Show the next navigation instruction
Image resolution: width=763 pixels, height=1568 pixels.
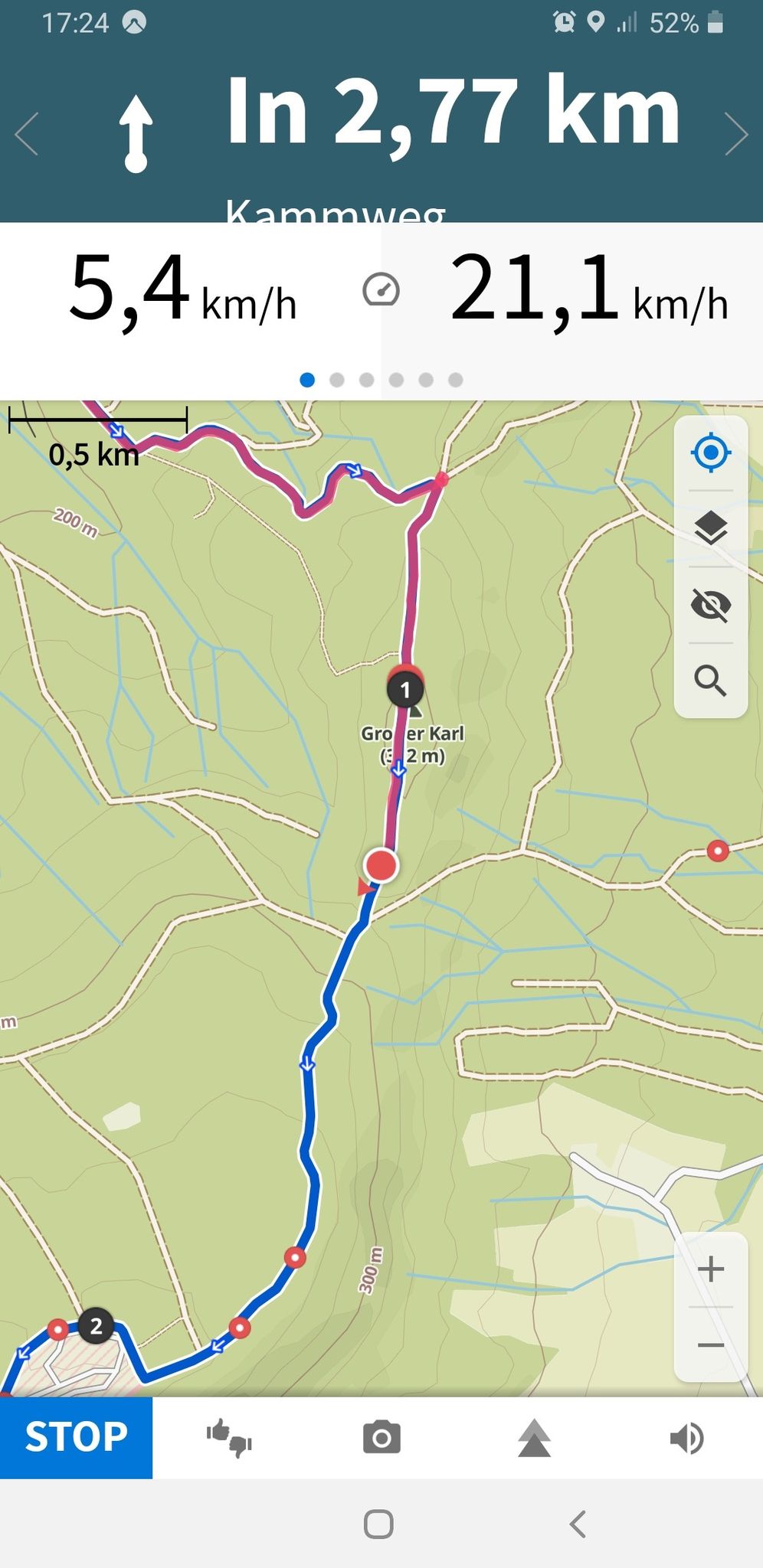736,134
